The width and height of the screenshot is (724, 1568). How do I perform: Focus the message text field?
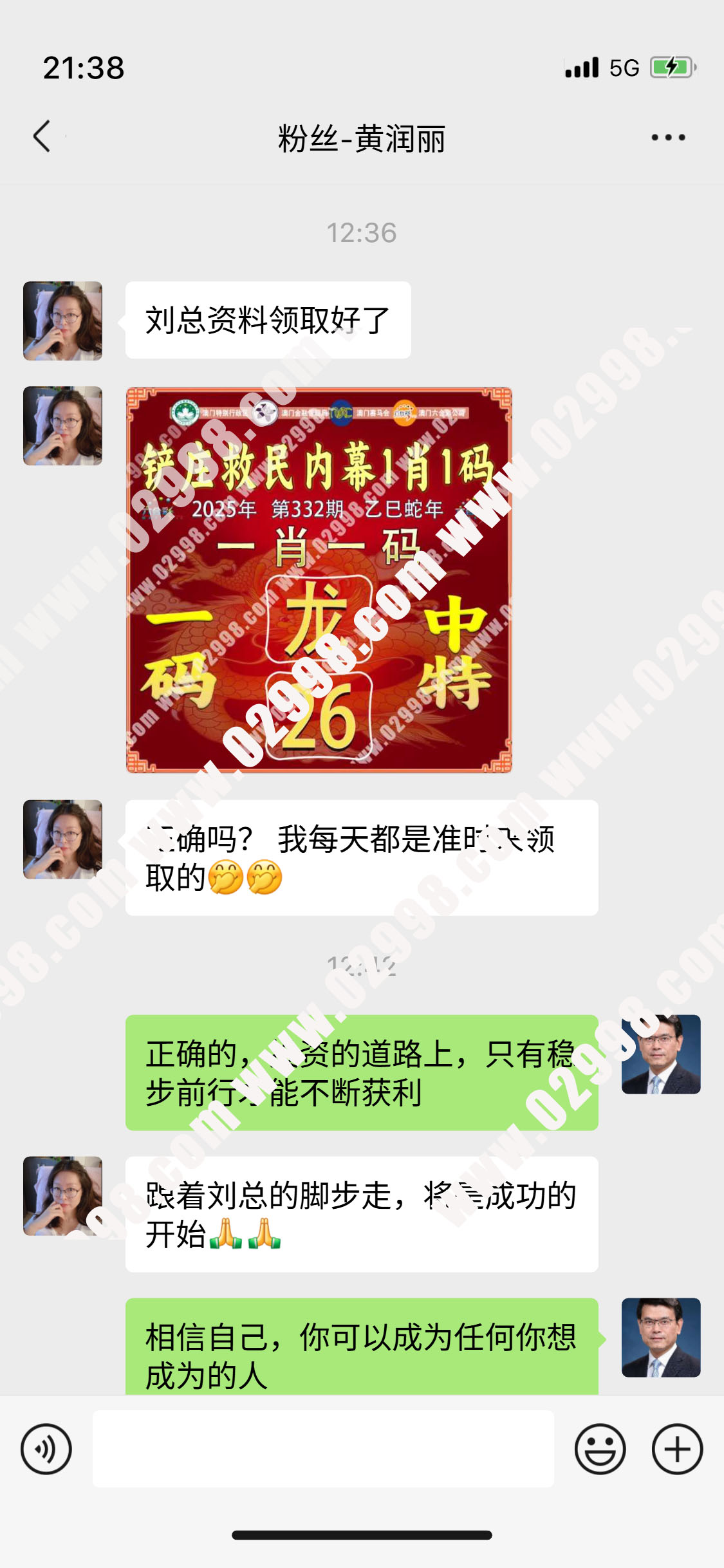click(x=323, y=1449)
